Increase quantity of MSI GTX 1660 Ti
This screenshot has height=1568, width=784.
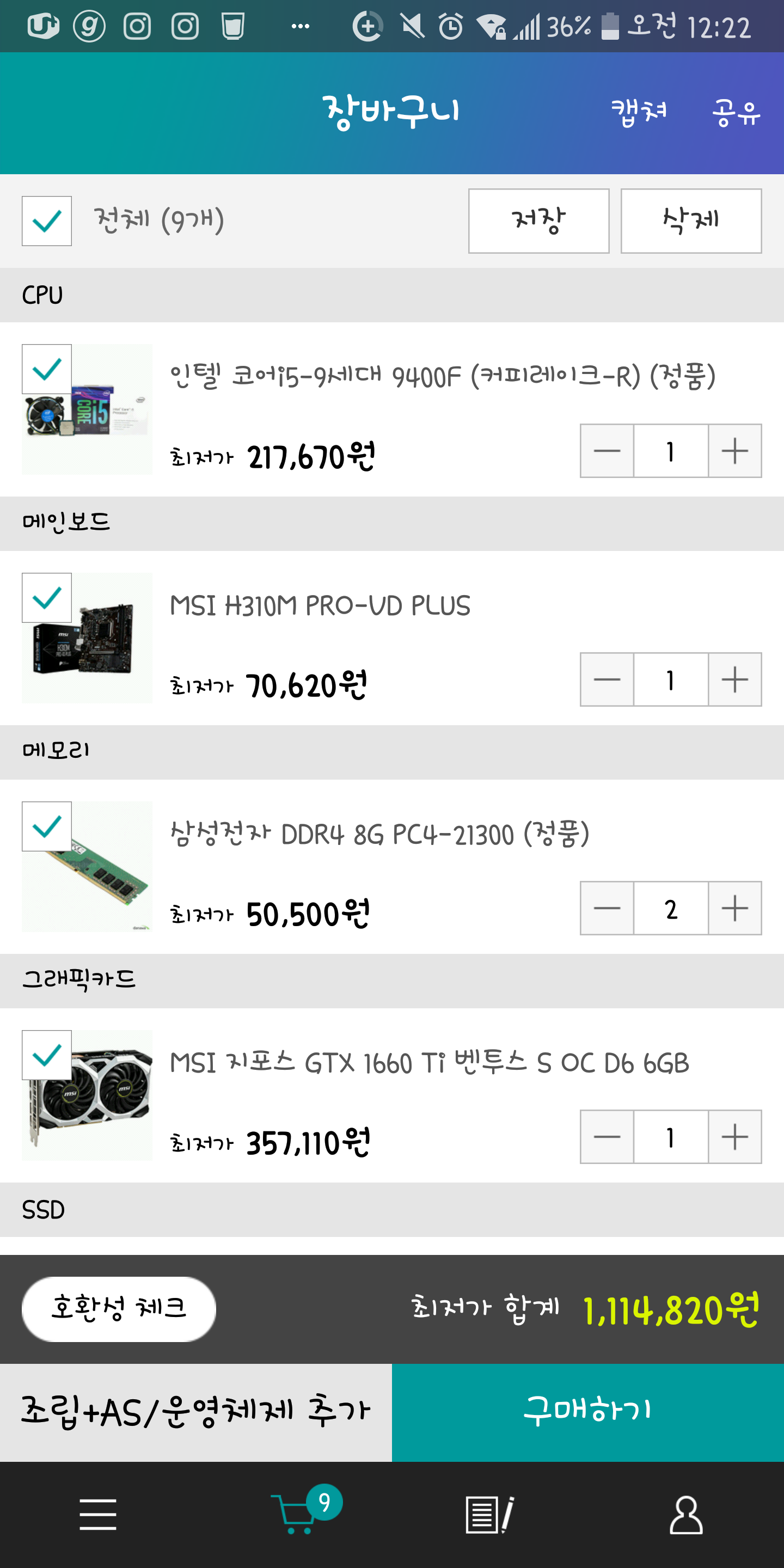[734, 1137]
